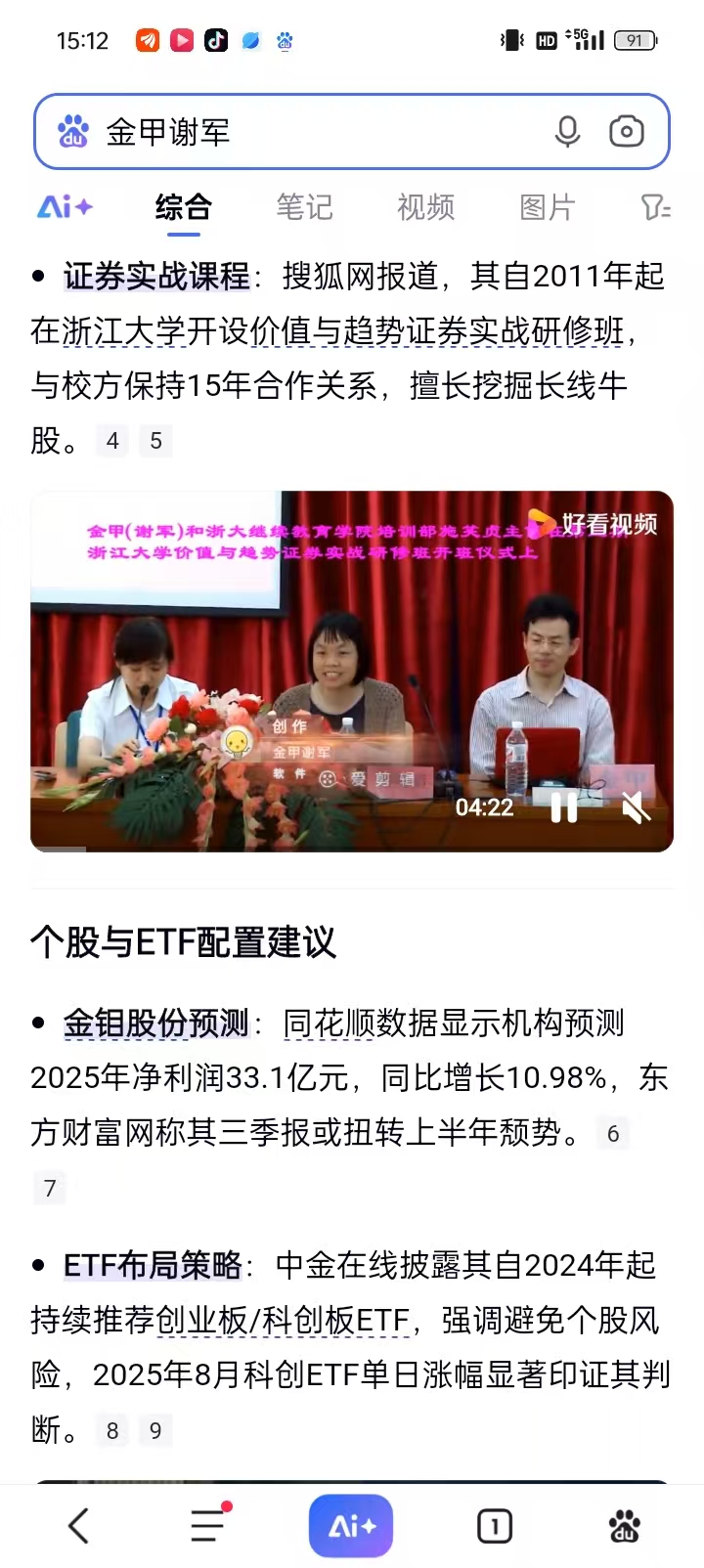
Task: Go back to the previous page
Action: (78, 1526)
